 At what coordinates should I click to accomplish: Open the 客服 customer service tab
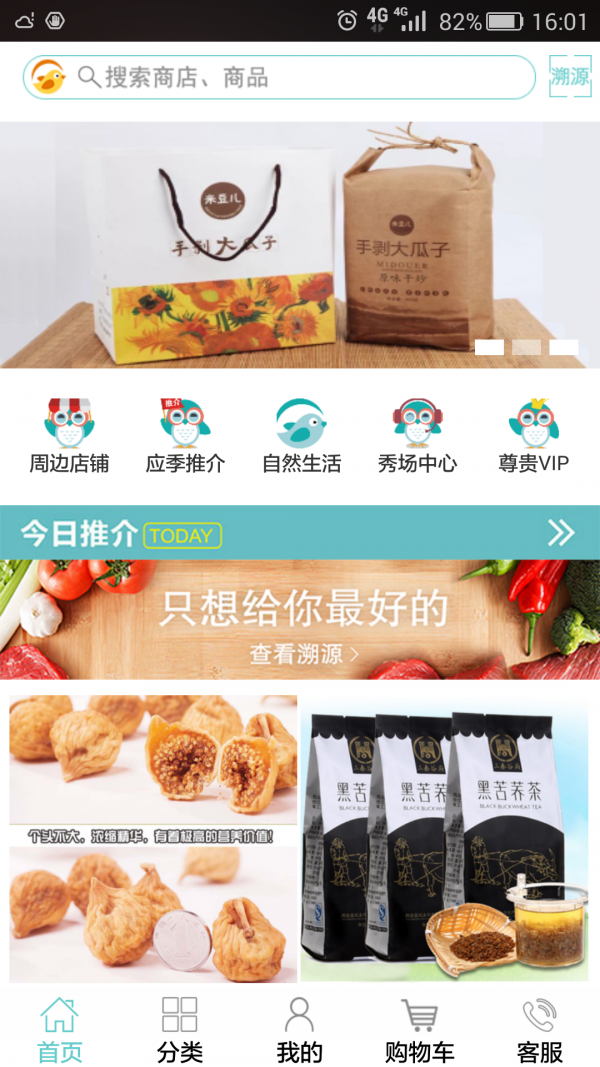(539, 1030)
